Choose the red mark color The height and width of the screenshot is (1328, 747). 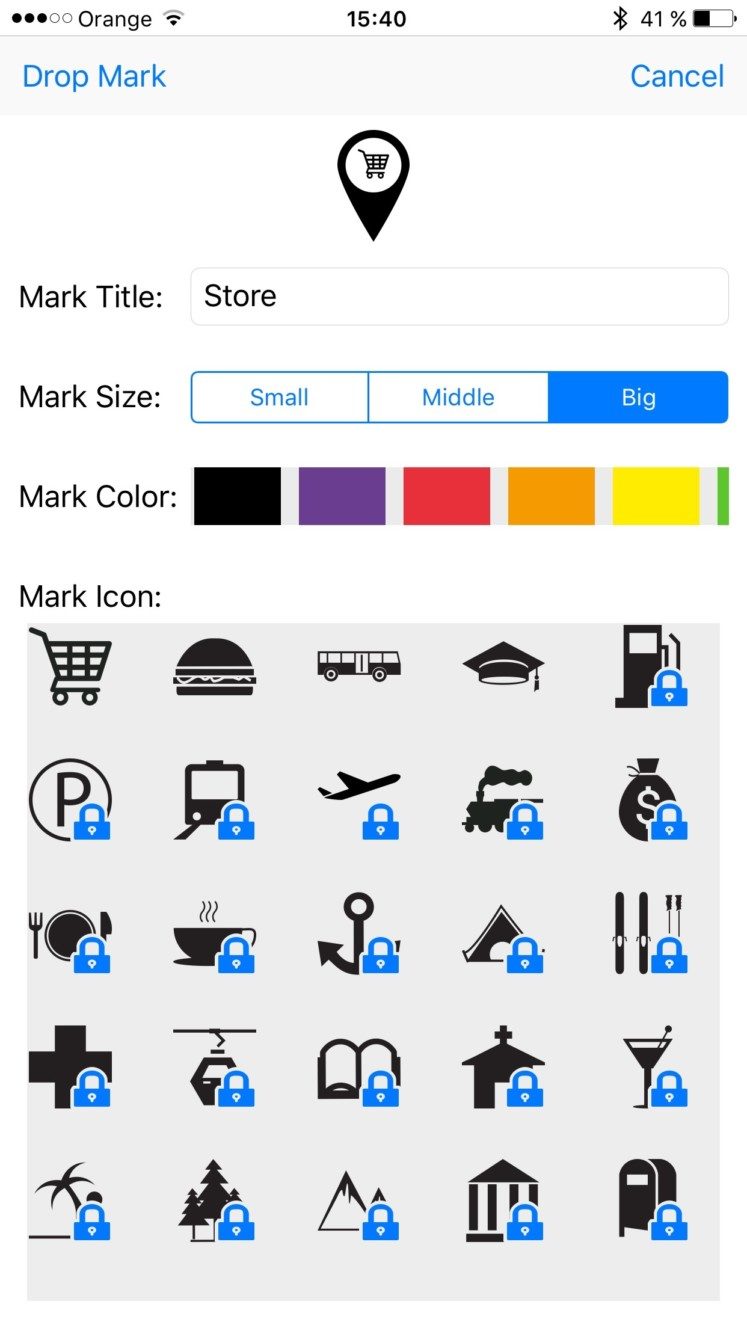pos(447,496)
